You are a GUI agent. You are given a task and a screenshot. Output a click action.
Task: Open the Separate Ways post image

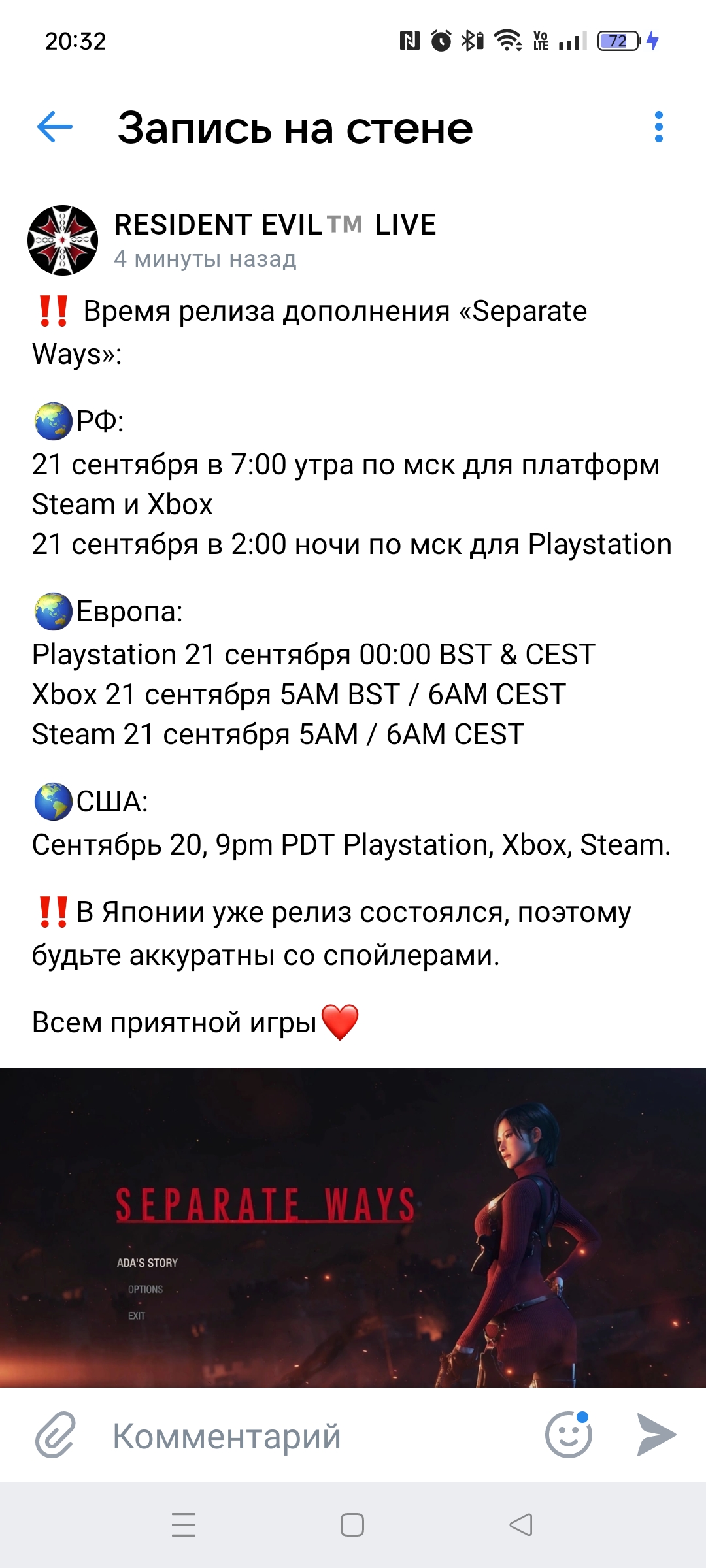pyautogui.click(x=353, y=1227)
